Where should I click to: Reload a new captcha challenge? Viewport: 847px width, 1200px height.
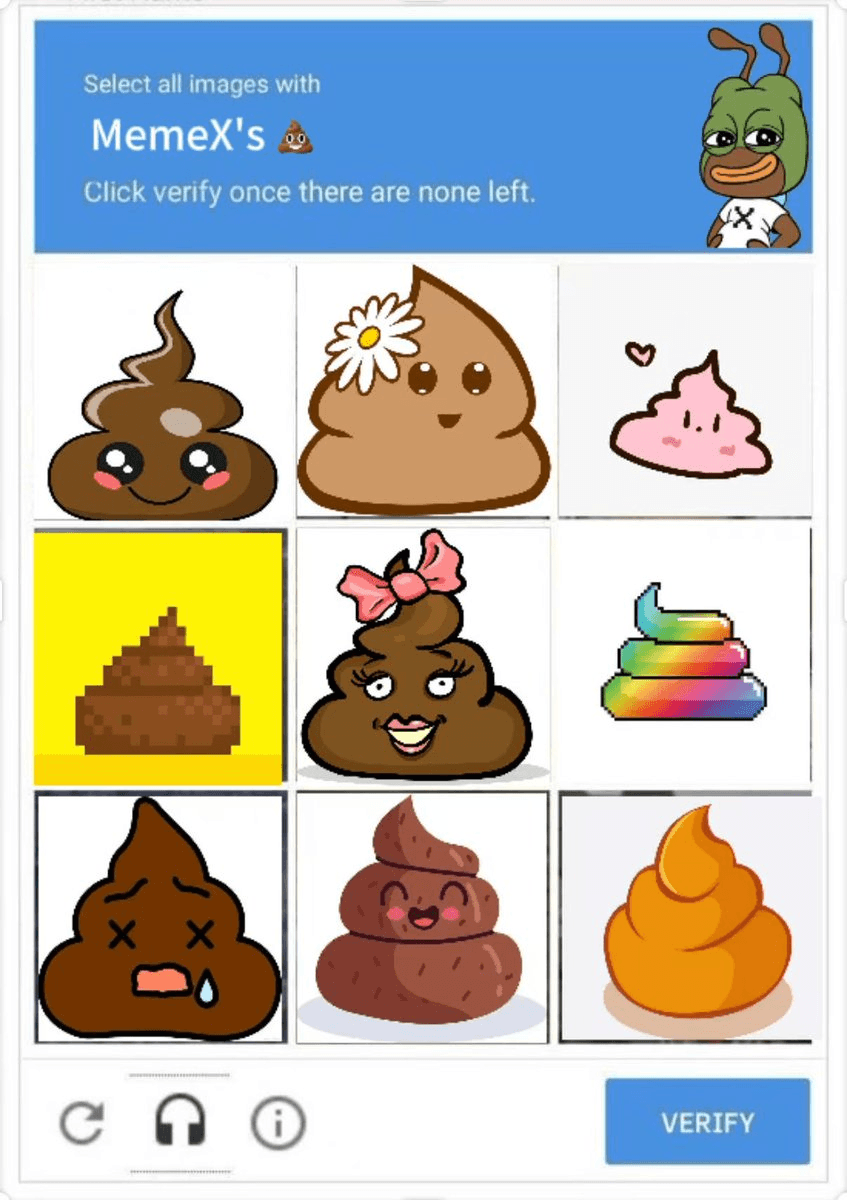click(82, 1122)
